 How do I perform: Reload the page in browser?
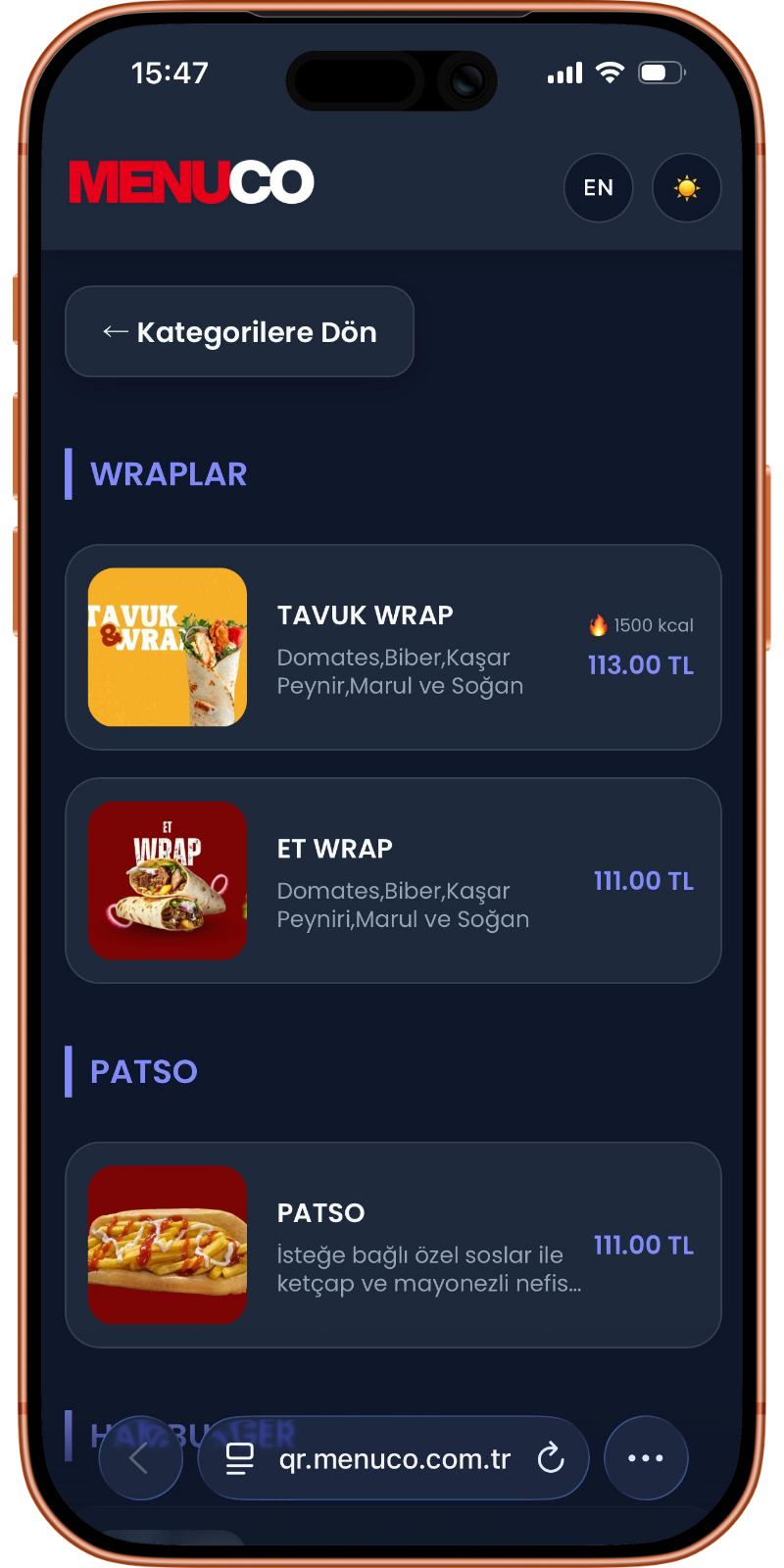(551, 1458)
